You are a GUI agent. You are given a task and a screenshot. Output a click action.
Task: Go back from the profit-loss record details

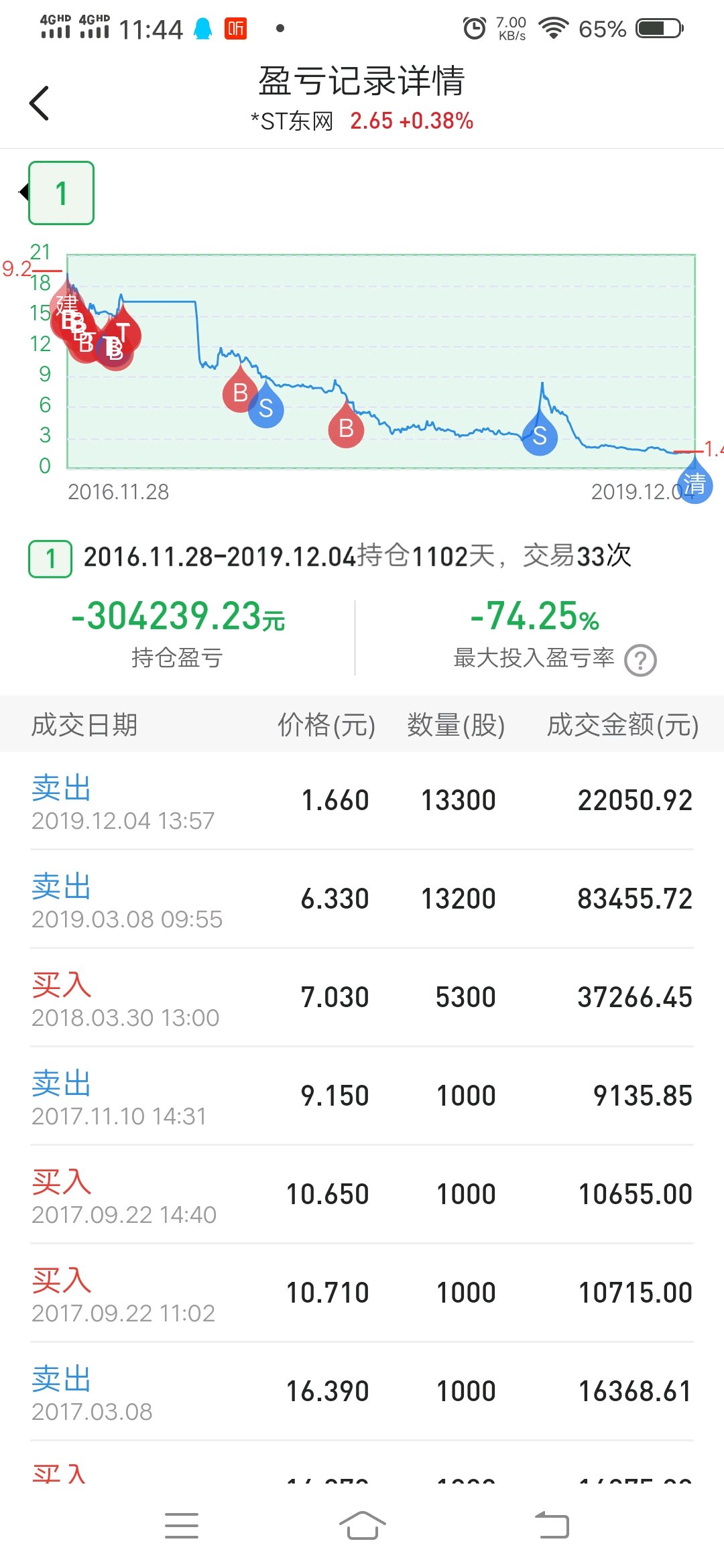coord(40,103)
